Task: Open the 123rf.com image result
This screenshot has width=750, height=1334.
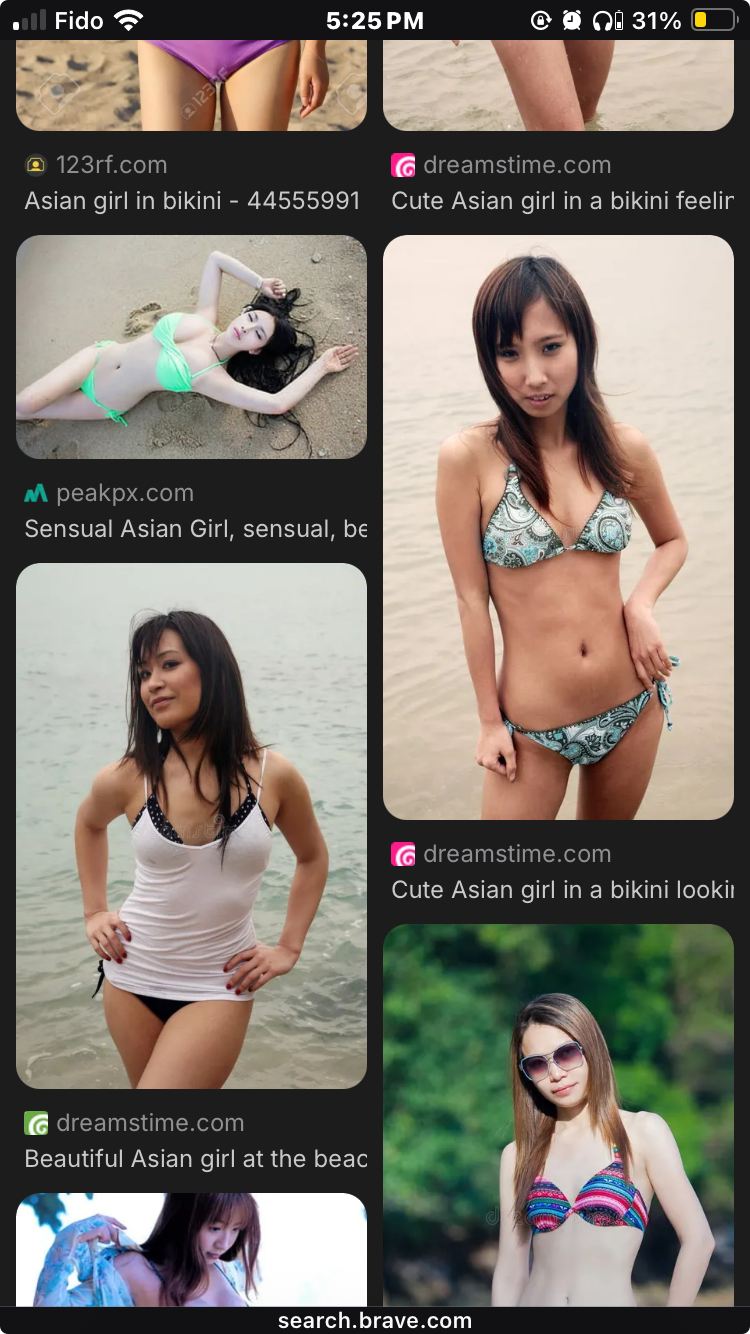Action: pyautogui.click(x=191, y=85)
